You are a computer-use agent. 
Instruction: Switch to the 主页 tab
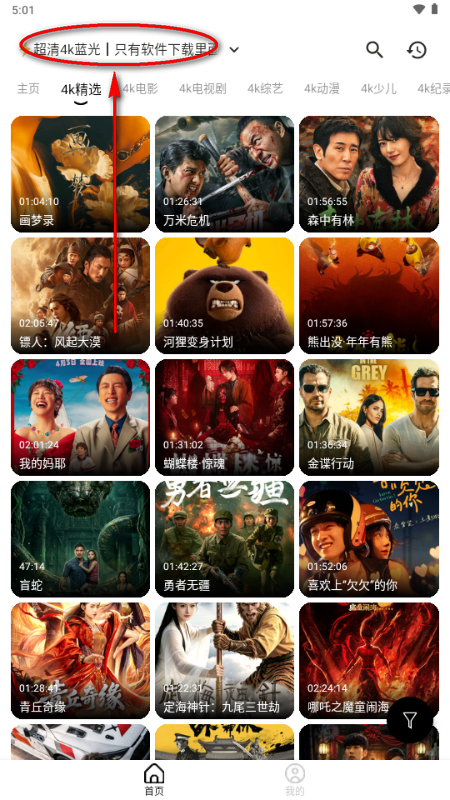tap(28, 89)
